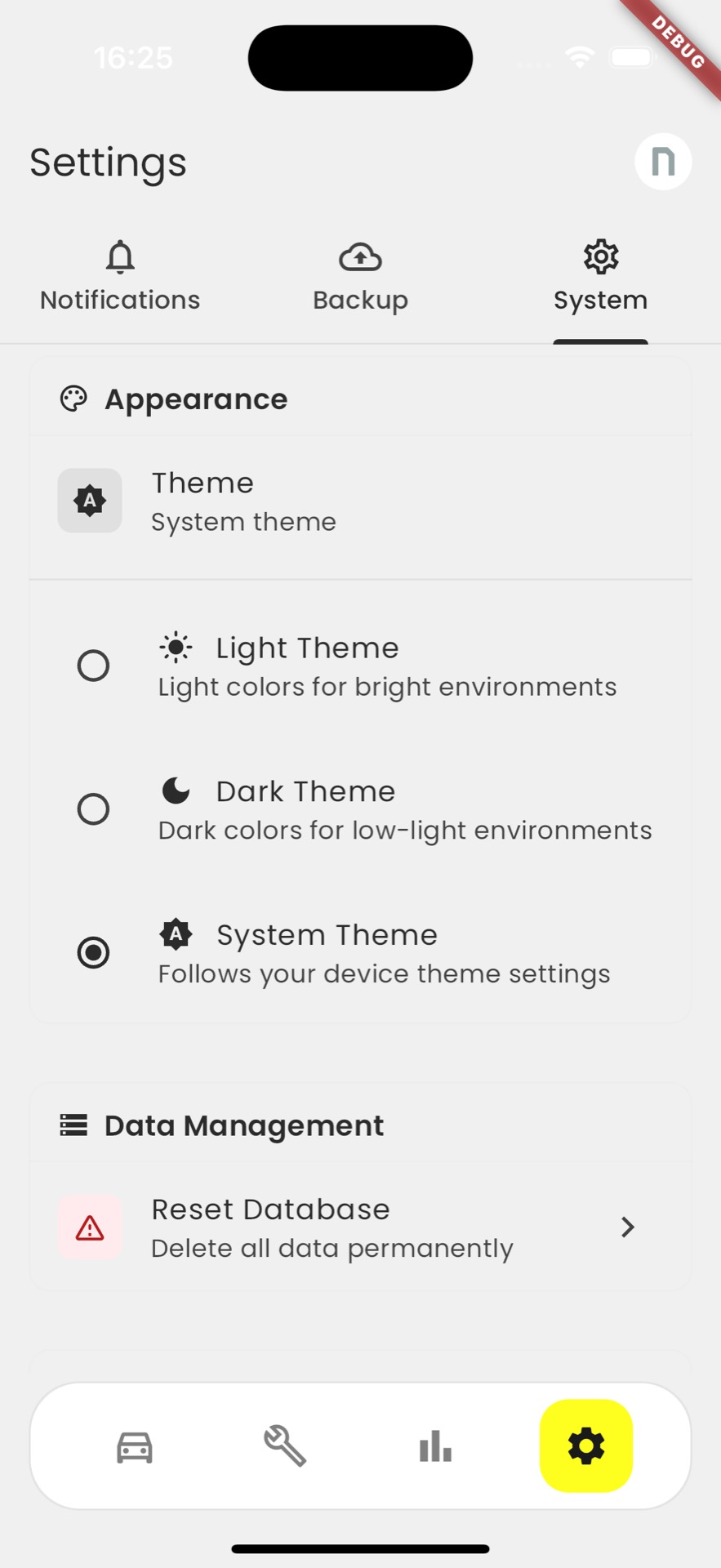Open the bar chart statistics tab
Viewport: 721px width, 1568px height.
coord(435,1446)
